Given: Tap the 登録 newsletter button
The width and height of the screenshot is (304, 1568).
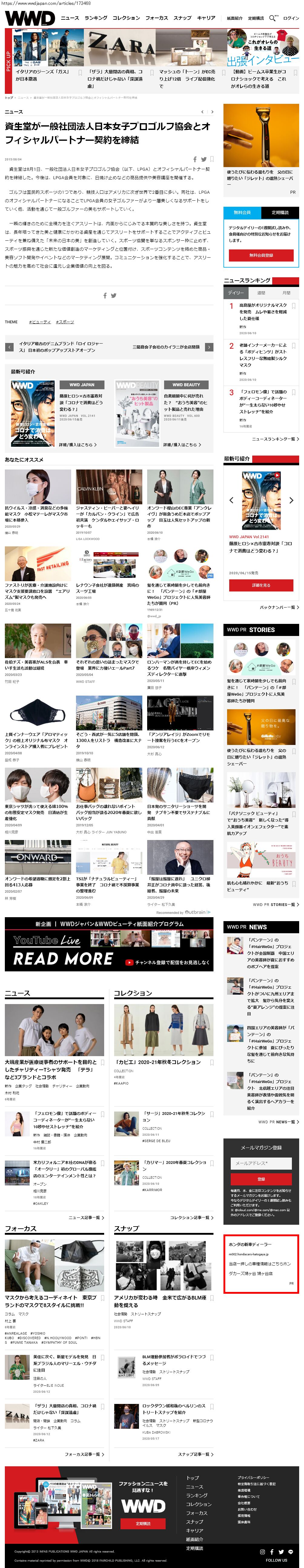Looking at the screenshot, I should click(x=261, y=1179).
